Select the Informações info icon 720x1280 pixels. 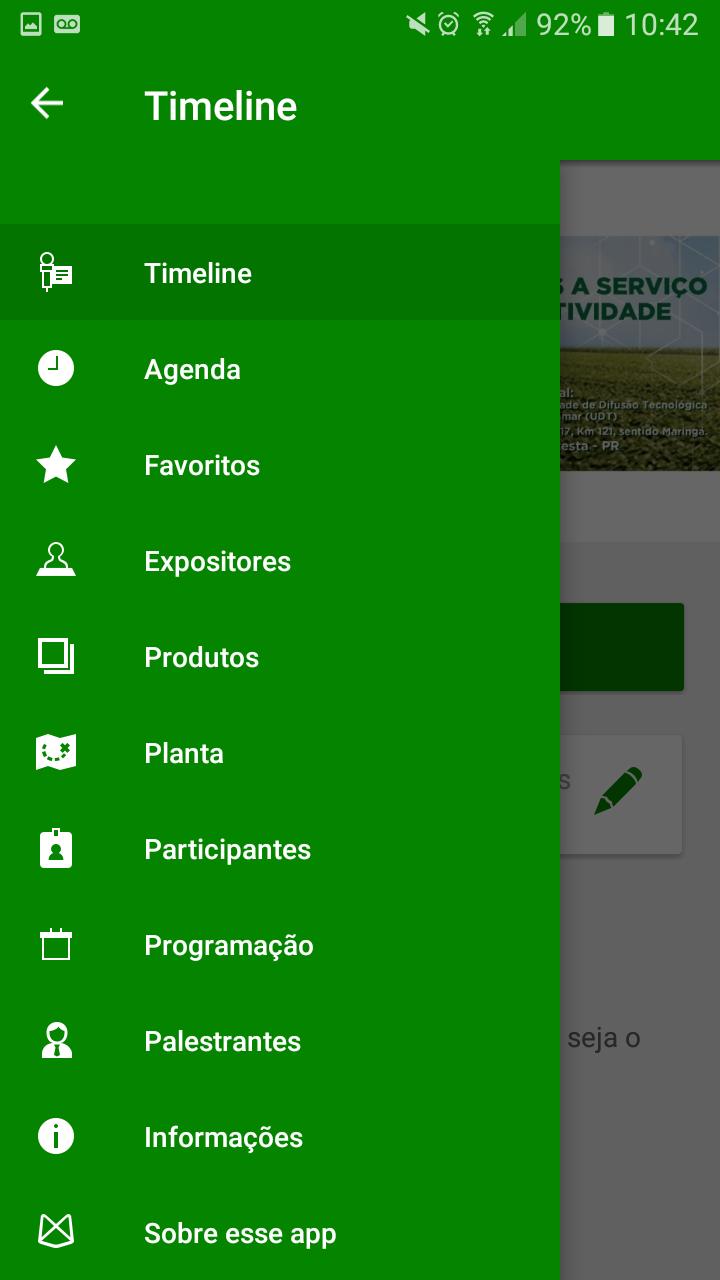pyautogui.click(x=55, y=1136)
